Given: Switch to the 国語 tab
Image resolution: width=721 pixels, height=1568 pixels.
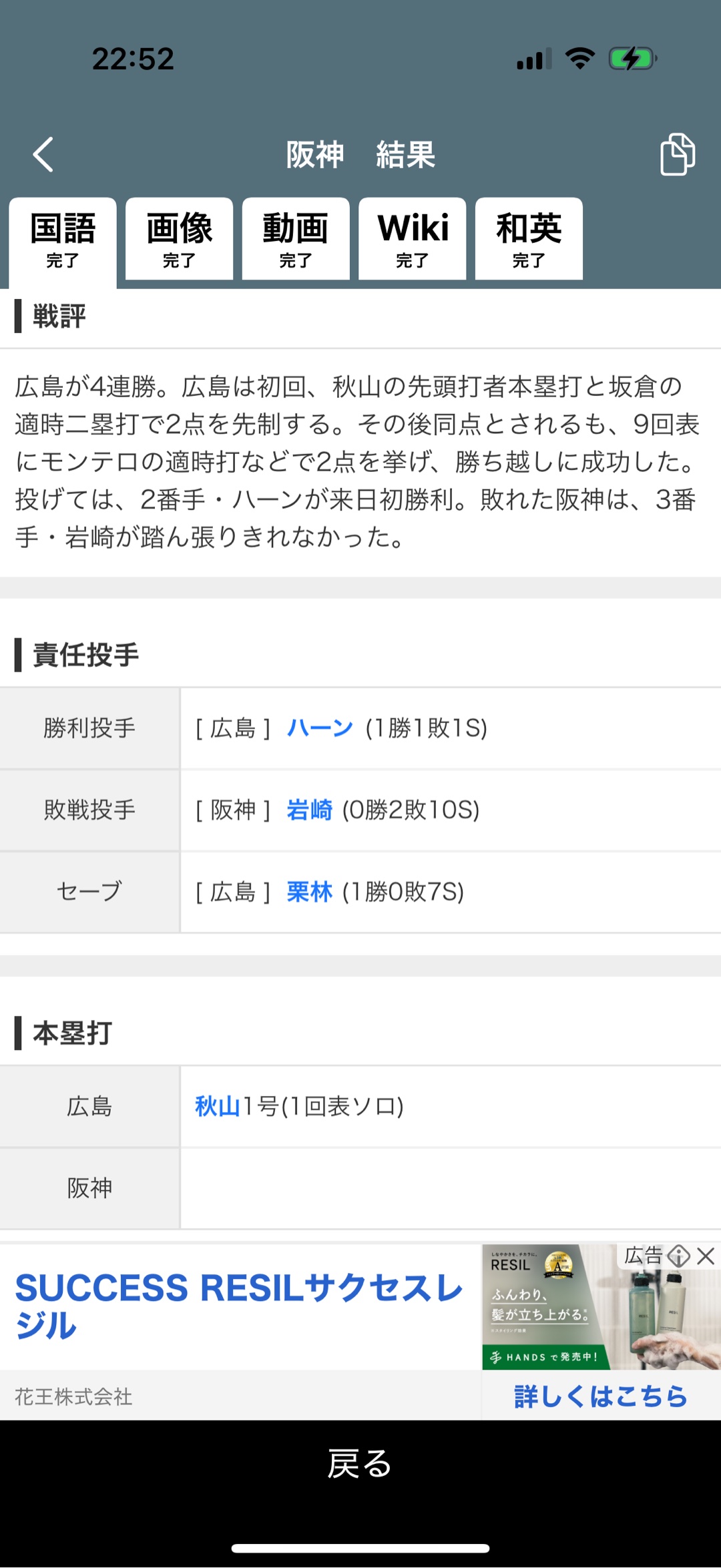Looking at the screenshot, I should point(63,240).
